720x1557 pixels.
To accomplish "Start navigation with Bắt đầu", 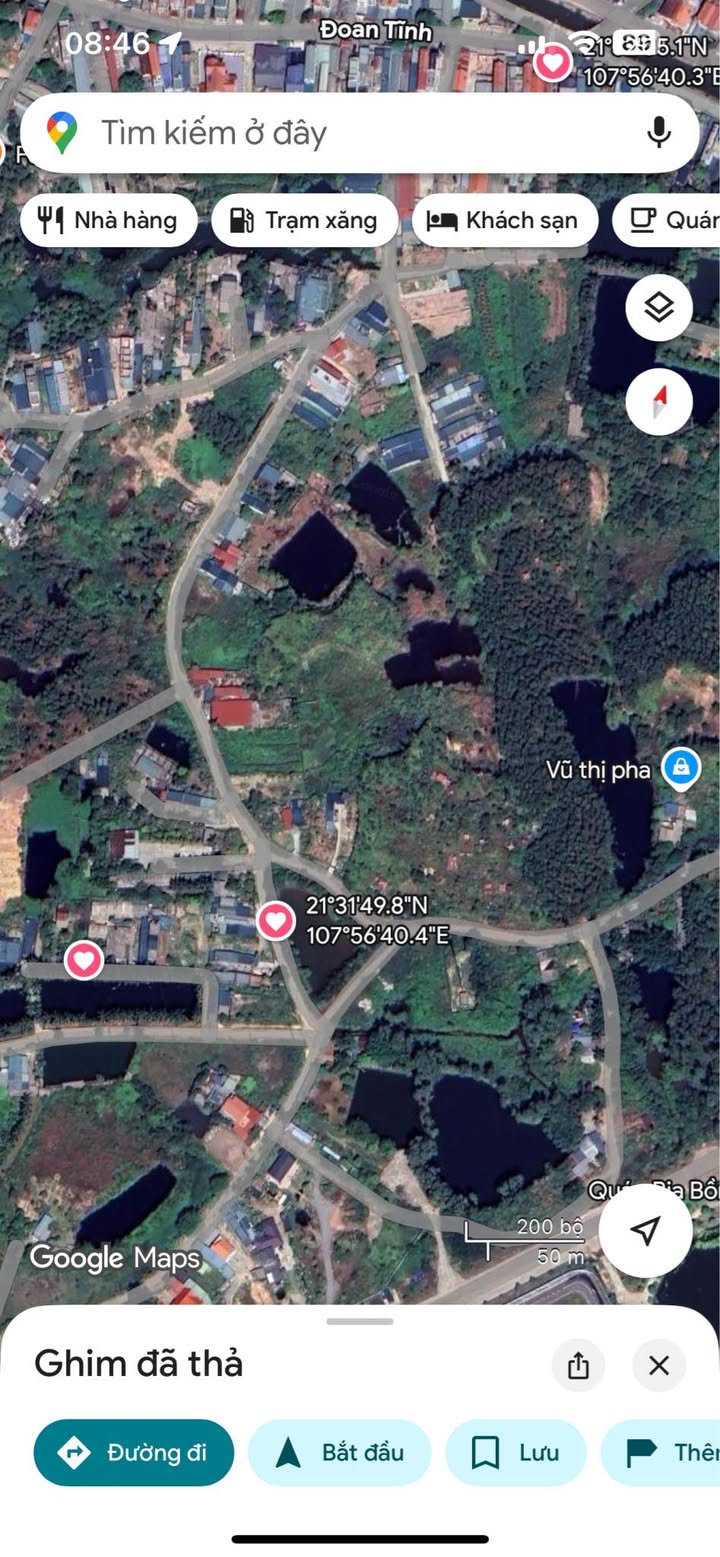I will (x=339, y=1452).
